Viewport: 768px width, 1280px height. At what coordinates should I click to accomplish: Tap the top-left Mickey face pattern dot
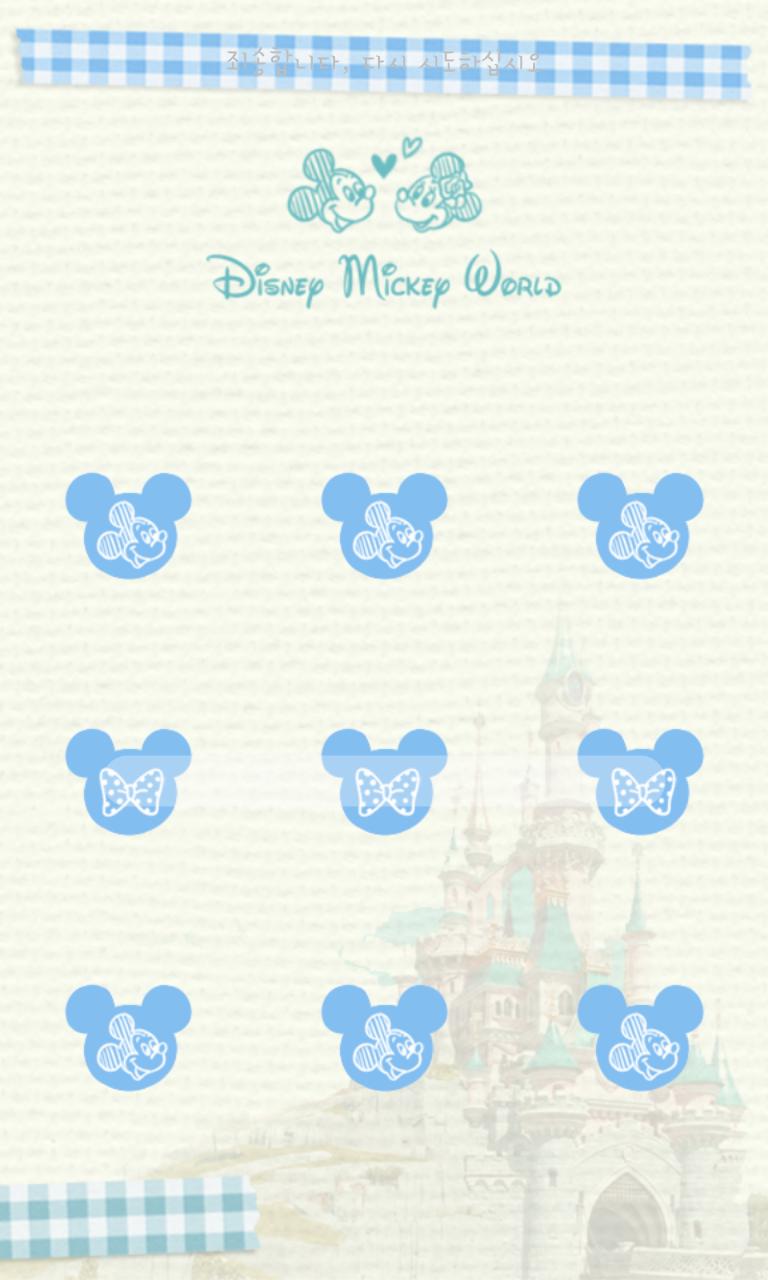coord(128,530)
